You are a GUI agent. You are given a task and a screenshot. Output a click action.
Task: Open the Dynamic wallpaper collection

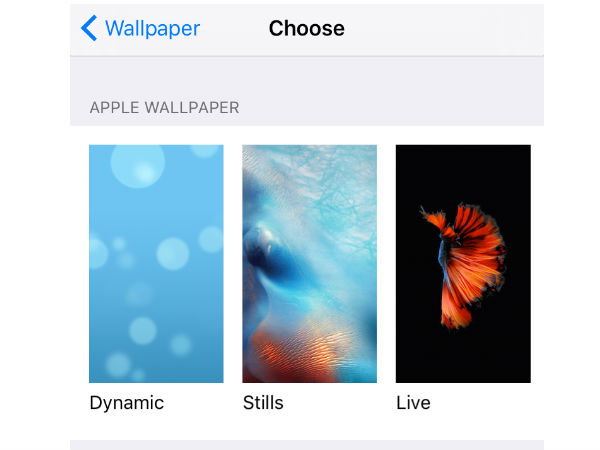tap(156, 264)
